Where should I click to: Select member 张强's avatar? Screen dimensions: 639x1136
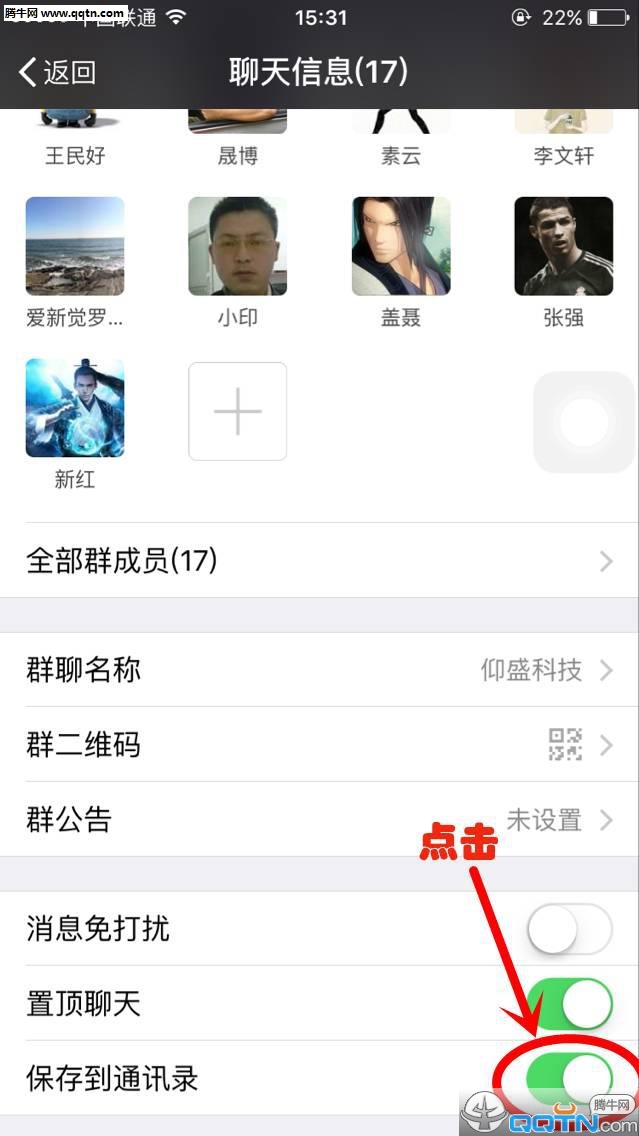tap(563, 246)
